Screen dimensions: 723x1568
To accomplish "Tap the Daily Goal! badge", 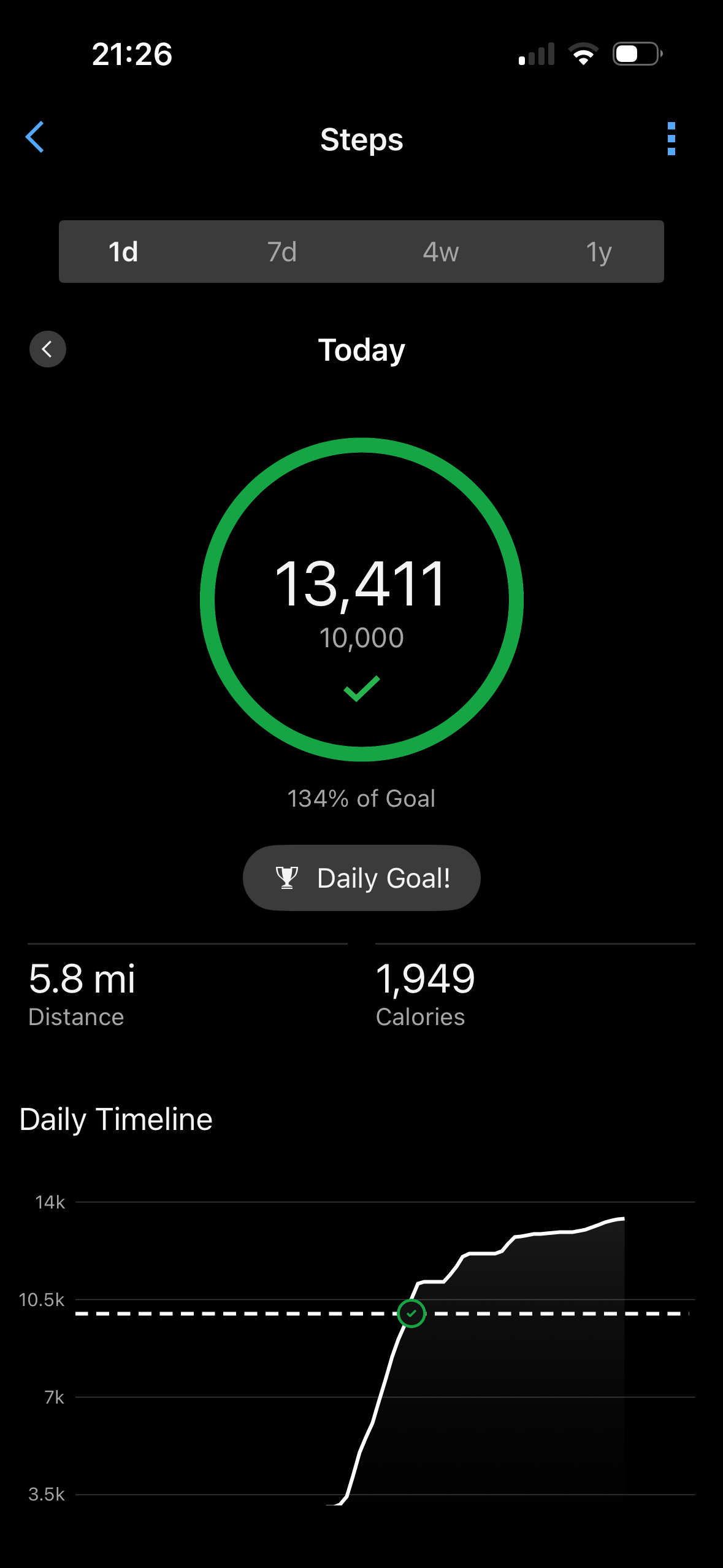I will 361,878.
